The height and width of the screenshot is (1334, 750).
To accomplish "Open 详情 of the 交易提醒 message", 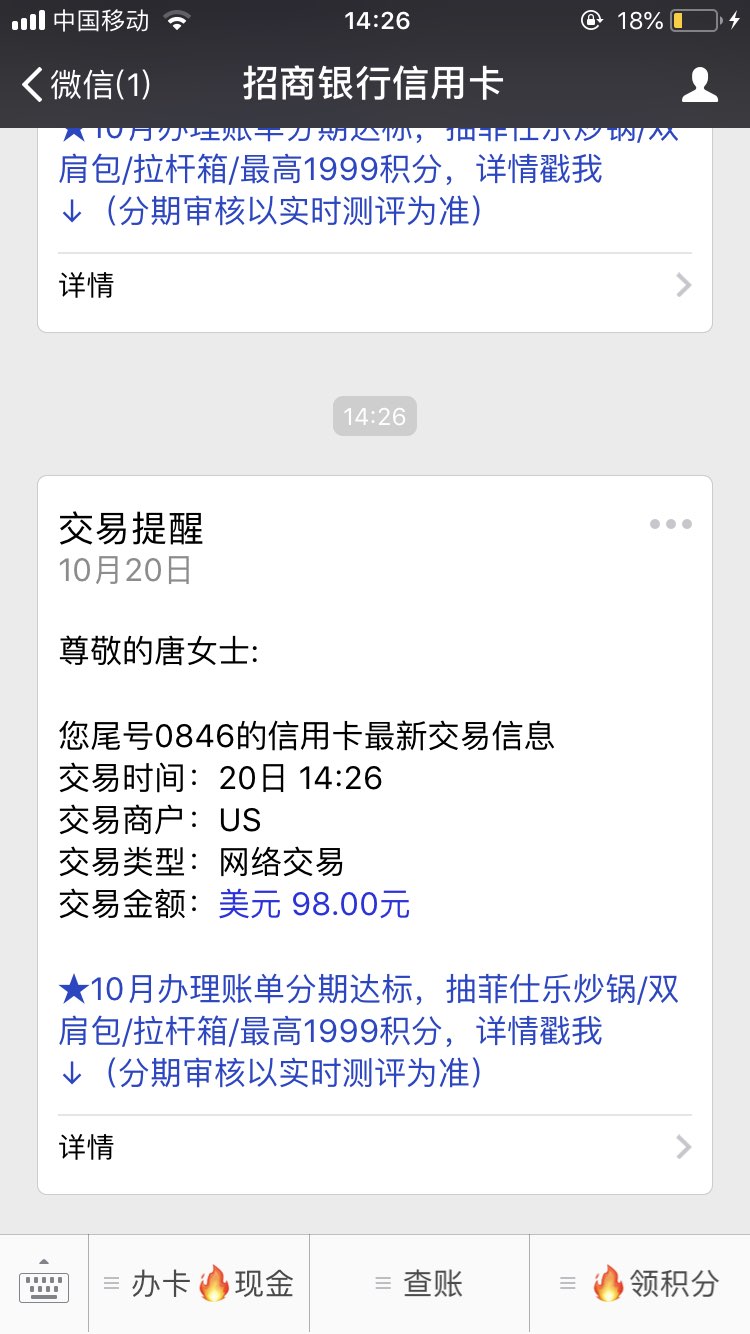I will click(x=375, y=1146).
